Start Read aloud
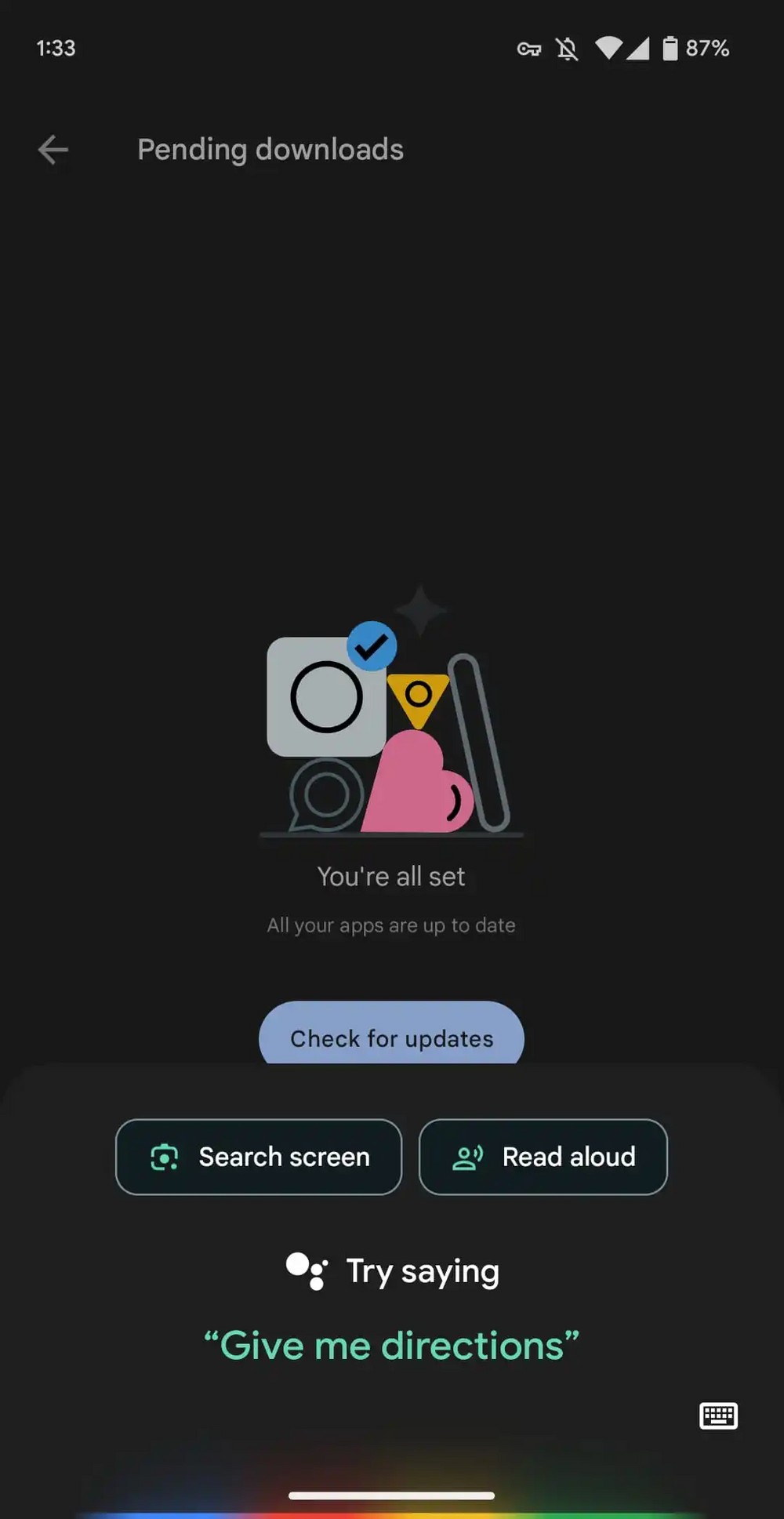This screenshot has height=1519, width=784. pyautogui.click(x=543, y=1157)
